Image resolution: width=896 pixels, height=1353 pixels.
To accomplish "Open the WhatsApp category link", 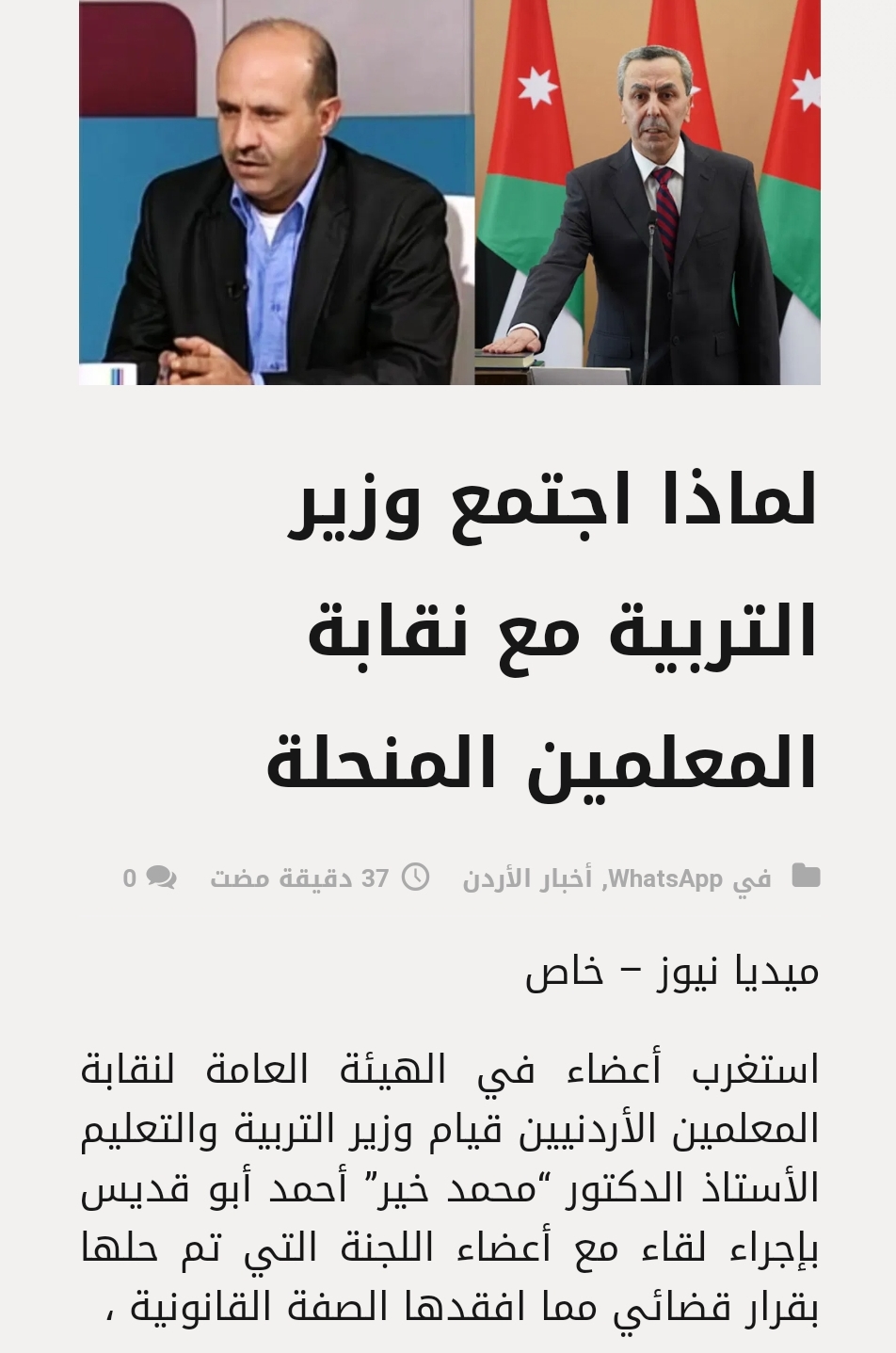I will point(664,878).
